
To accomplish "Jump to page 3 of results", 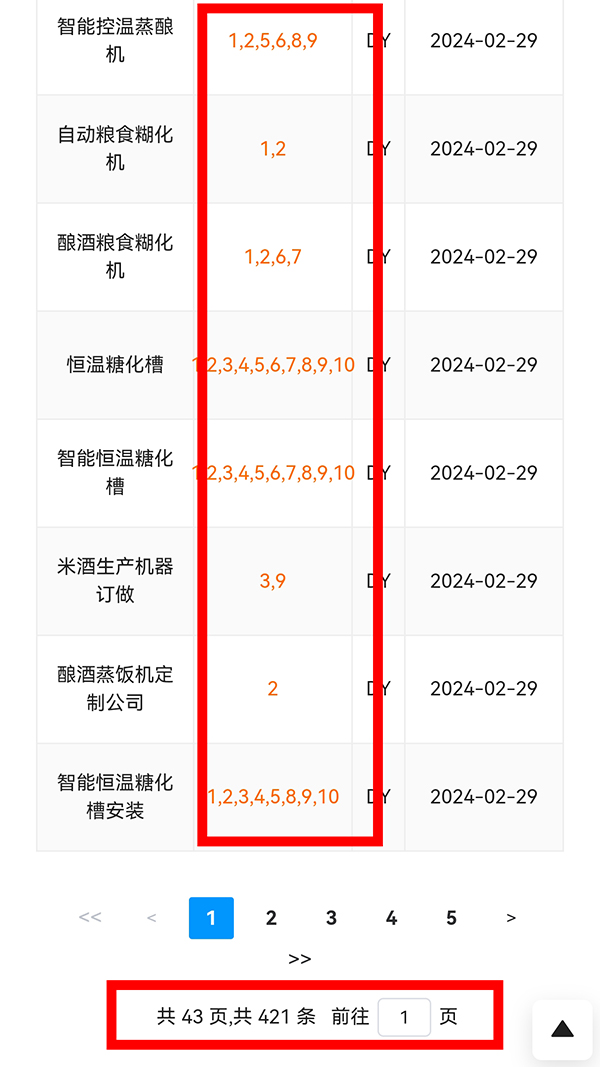I will 331,918.
